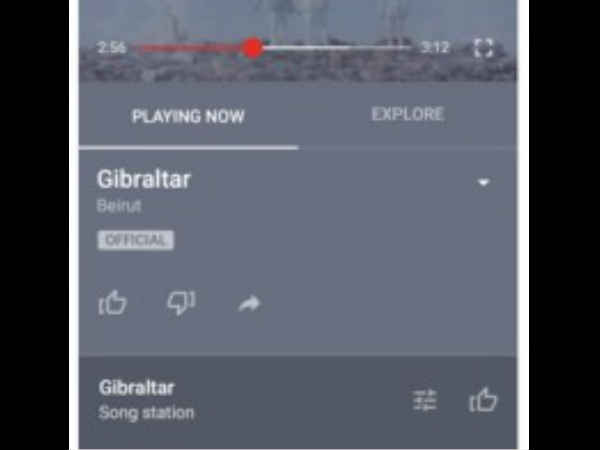Tap the red playback progress slider

253,48
